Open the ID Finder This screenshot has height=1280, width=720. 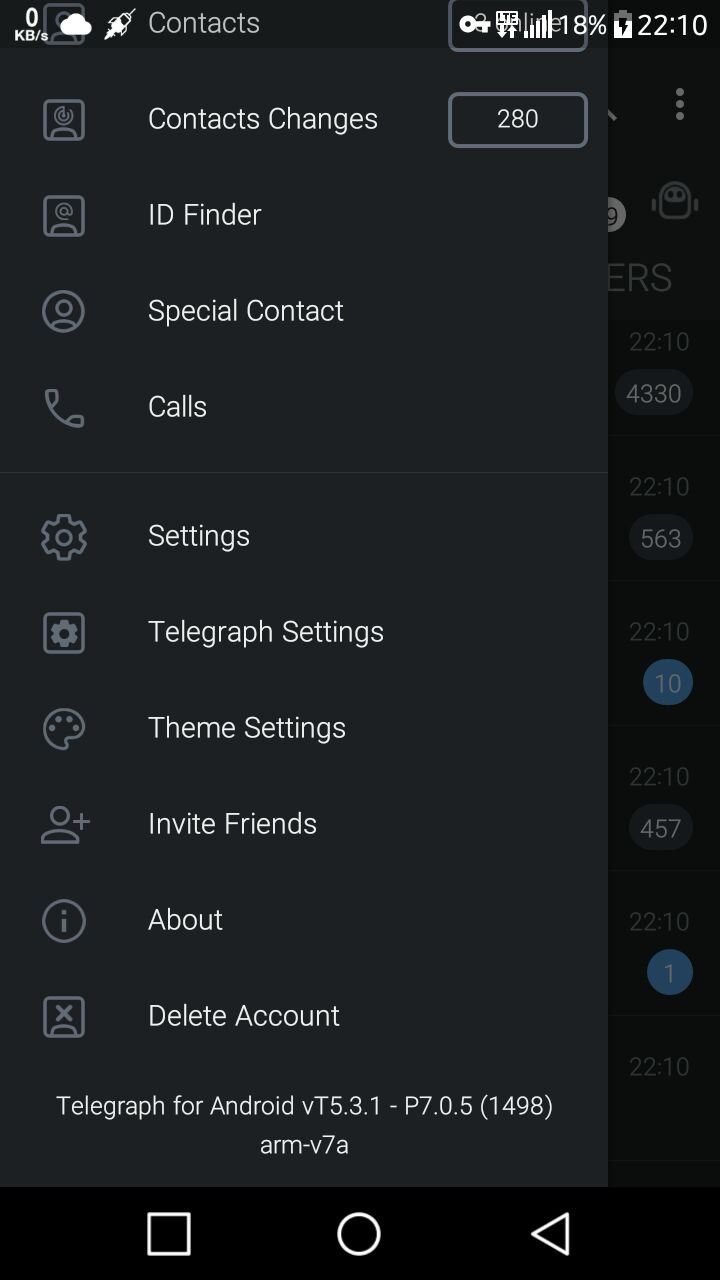tap(304, 215)
